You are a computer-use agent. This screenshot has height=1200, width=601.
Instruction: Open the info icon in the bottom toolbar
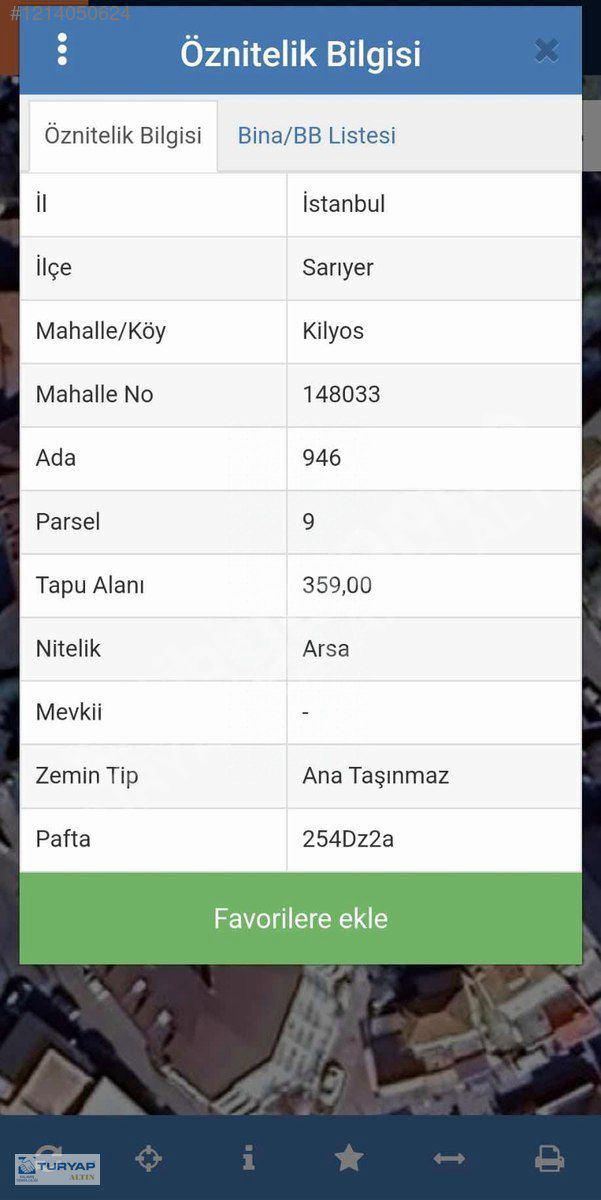coord(248,1158)
